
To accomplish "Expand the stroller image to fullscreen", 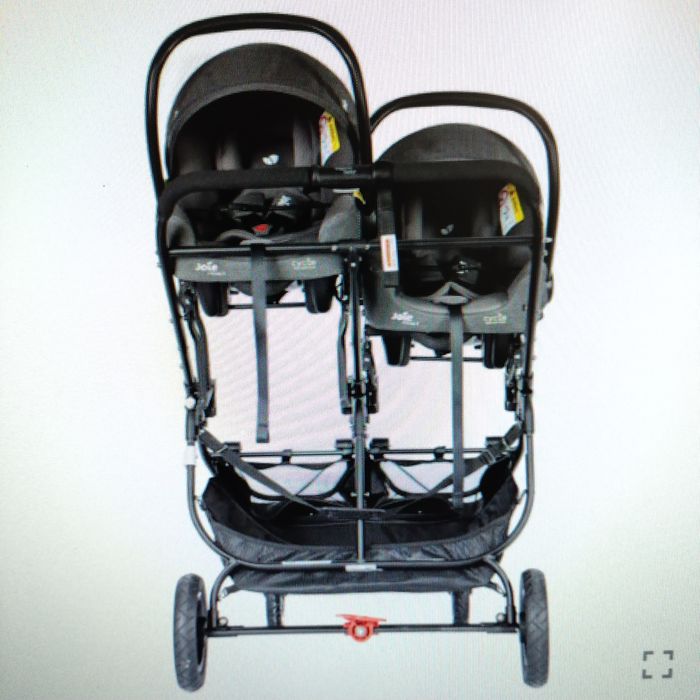I will point(657,664).
